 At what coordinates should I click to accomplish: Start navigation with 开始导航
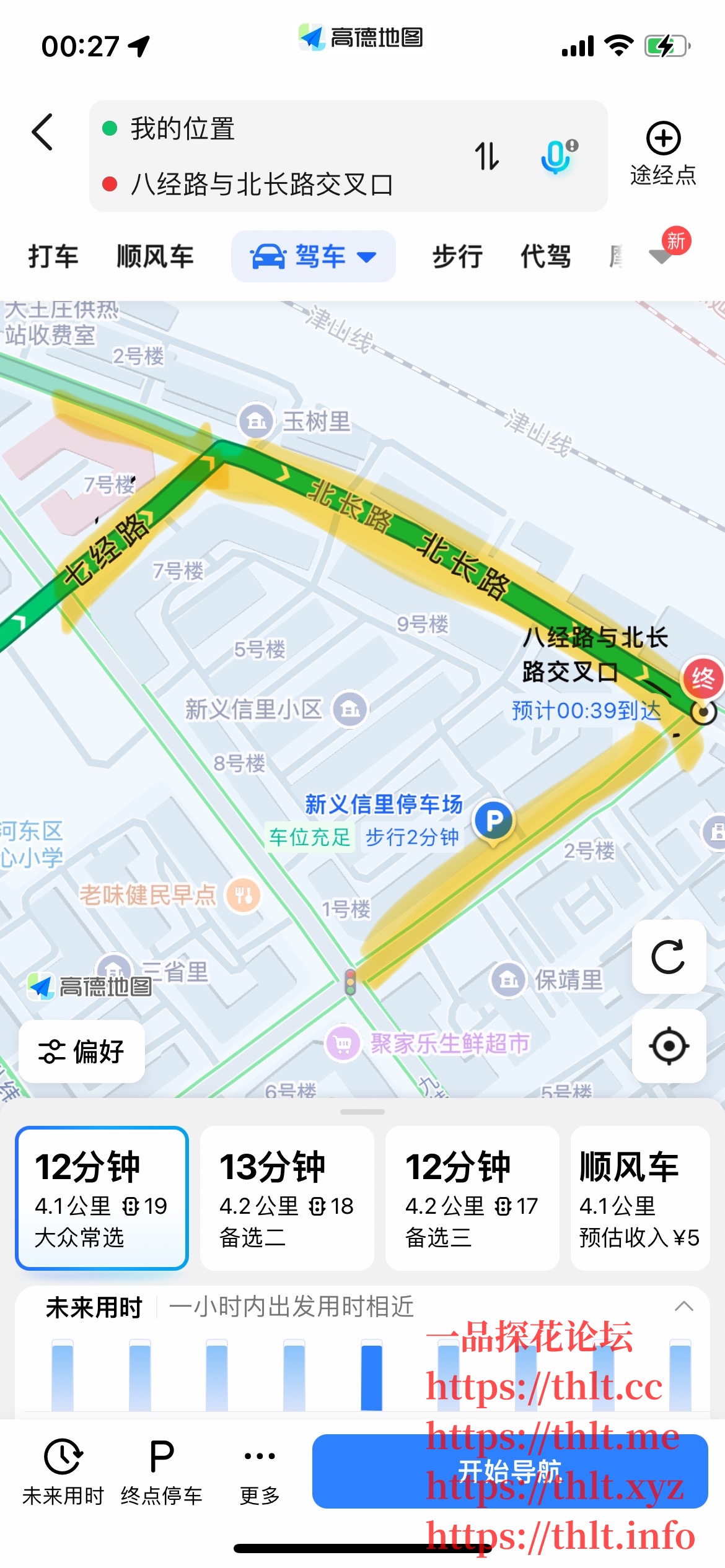coord(509,1471)
